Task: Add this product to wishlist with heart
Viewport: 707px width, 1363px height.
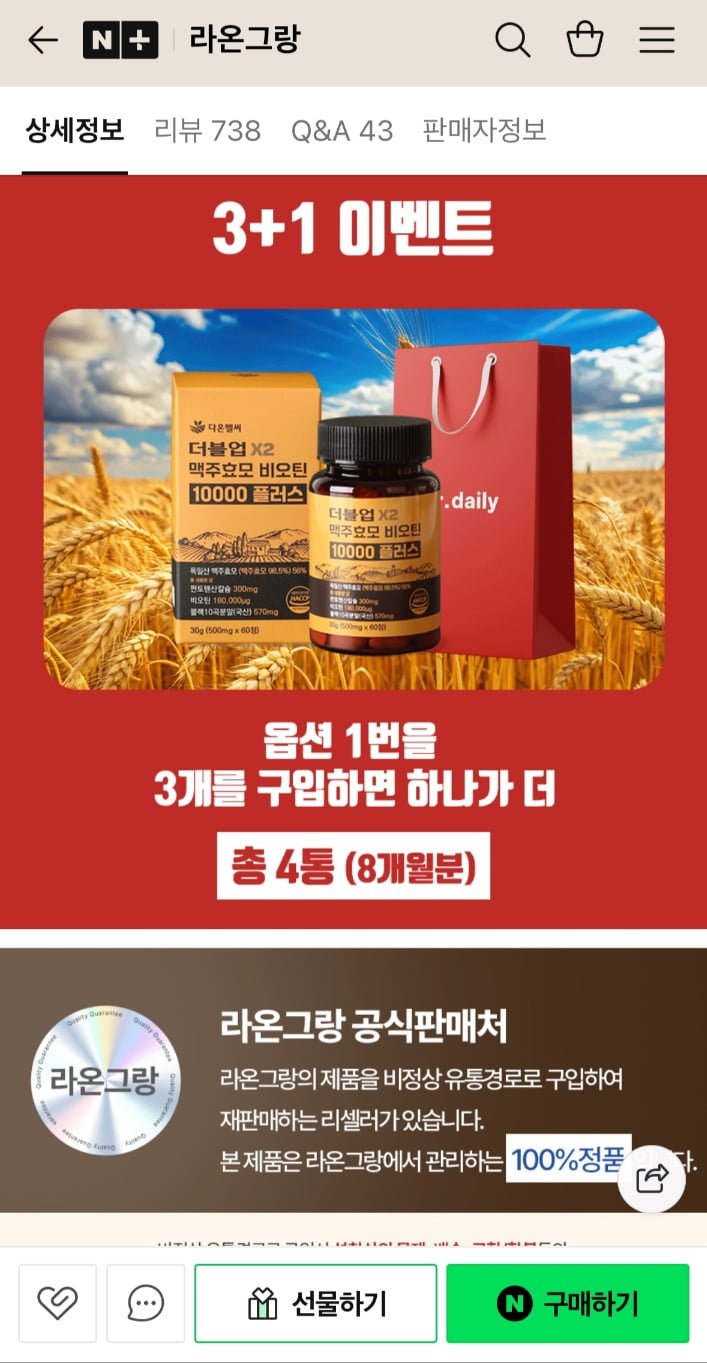Action: (58, 1302)
